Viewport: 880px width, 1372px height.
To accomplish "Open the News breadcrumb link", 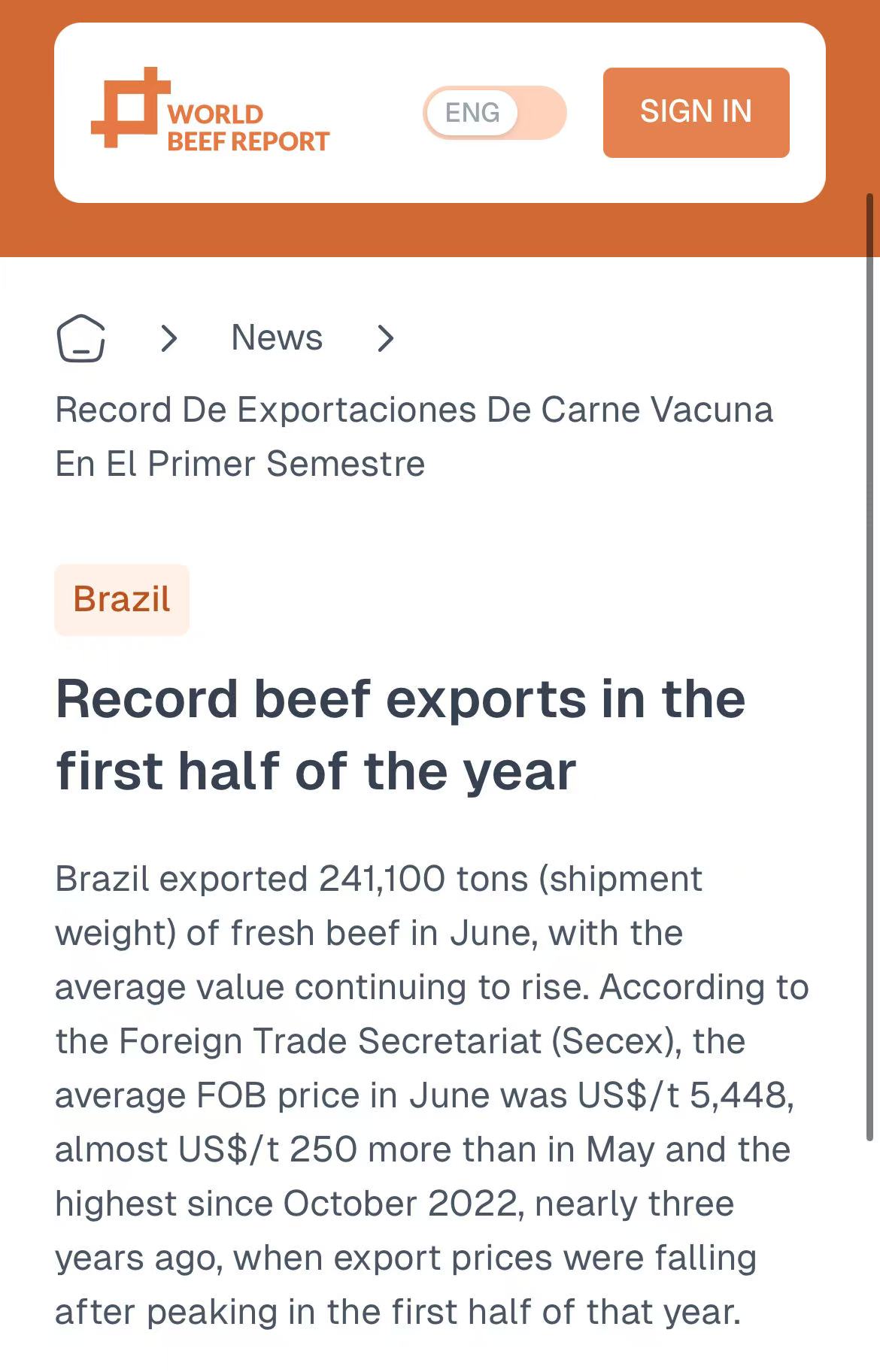I will (277, 338).
